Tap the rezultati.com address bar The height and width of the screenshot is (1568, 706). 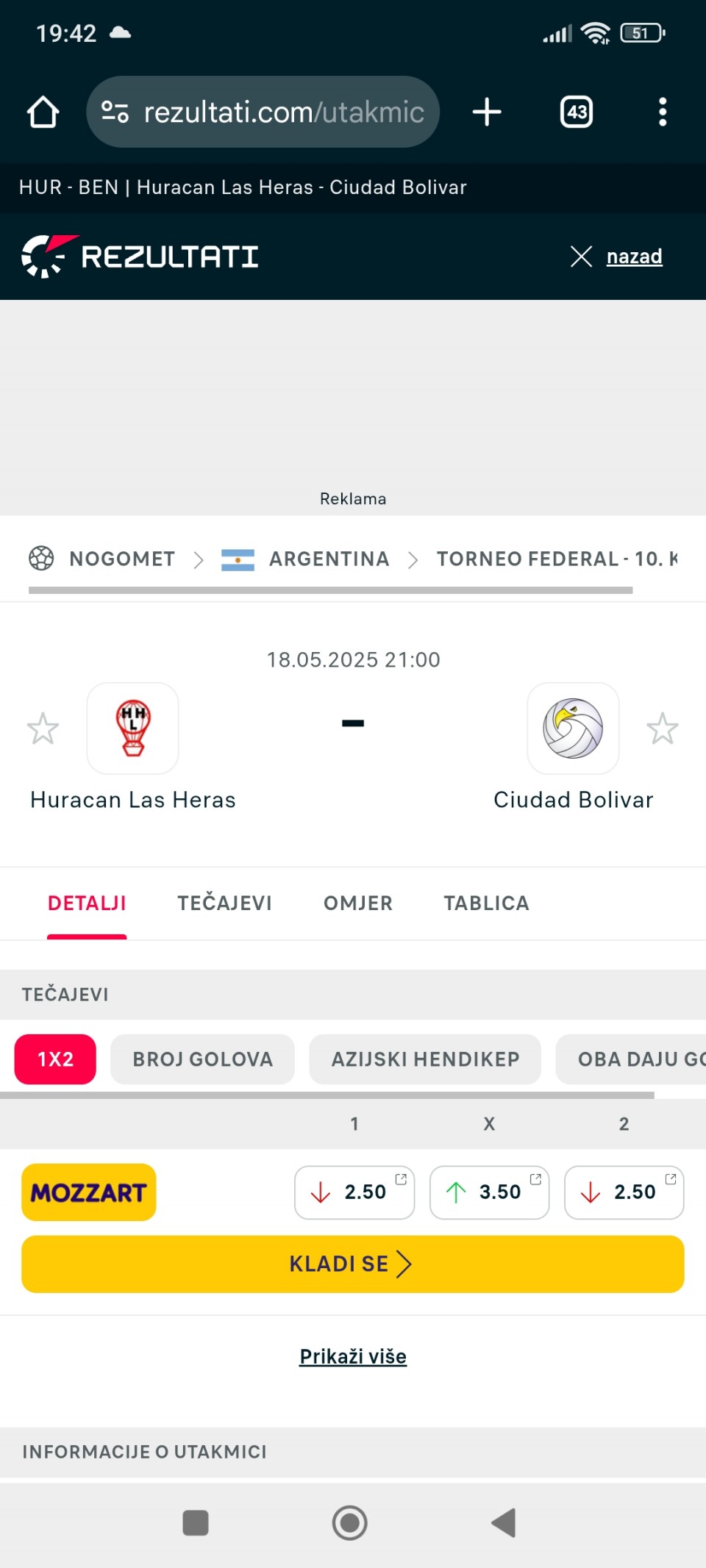(263, 112)
